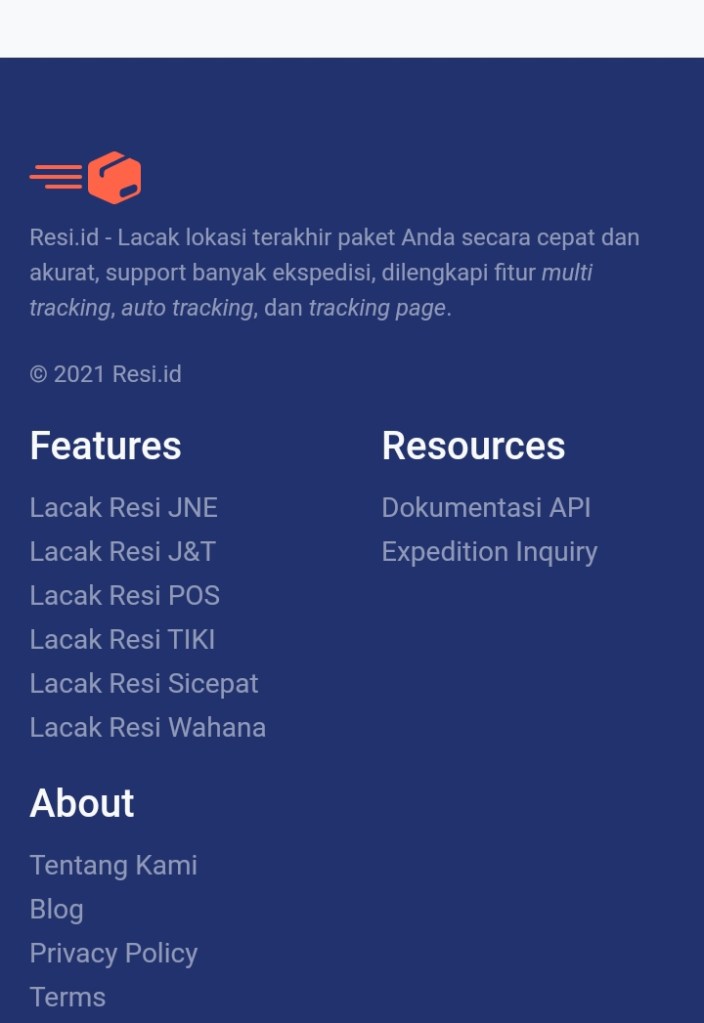This screenshot has height=1023, width=704.
Task: Tap Lacak Resi Wahana link
Action: (147, 728)
